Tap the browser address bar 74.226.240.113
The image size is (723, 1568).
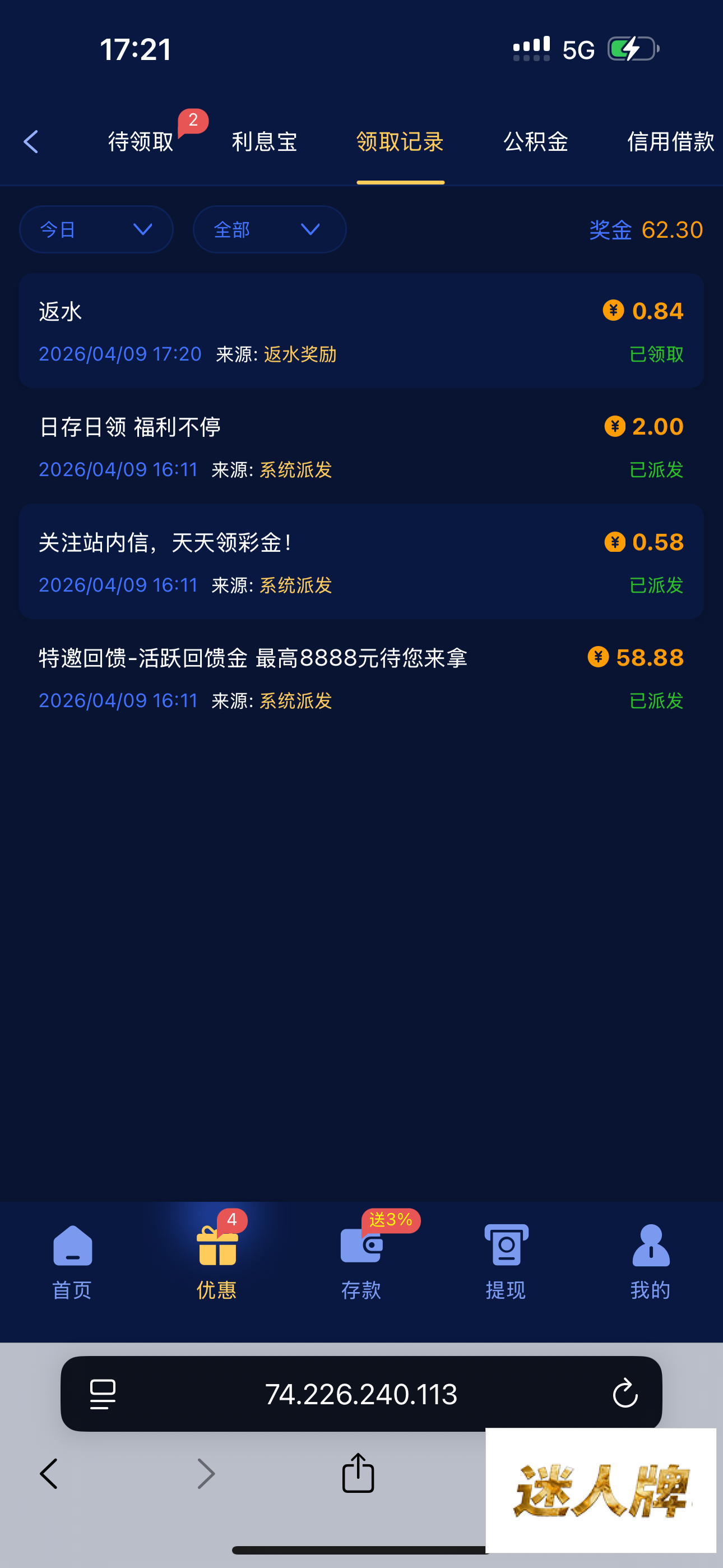click(361, 1394)
